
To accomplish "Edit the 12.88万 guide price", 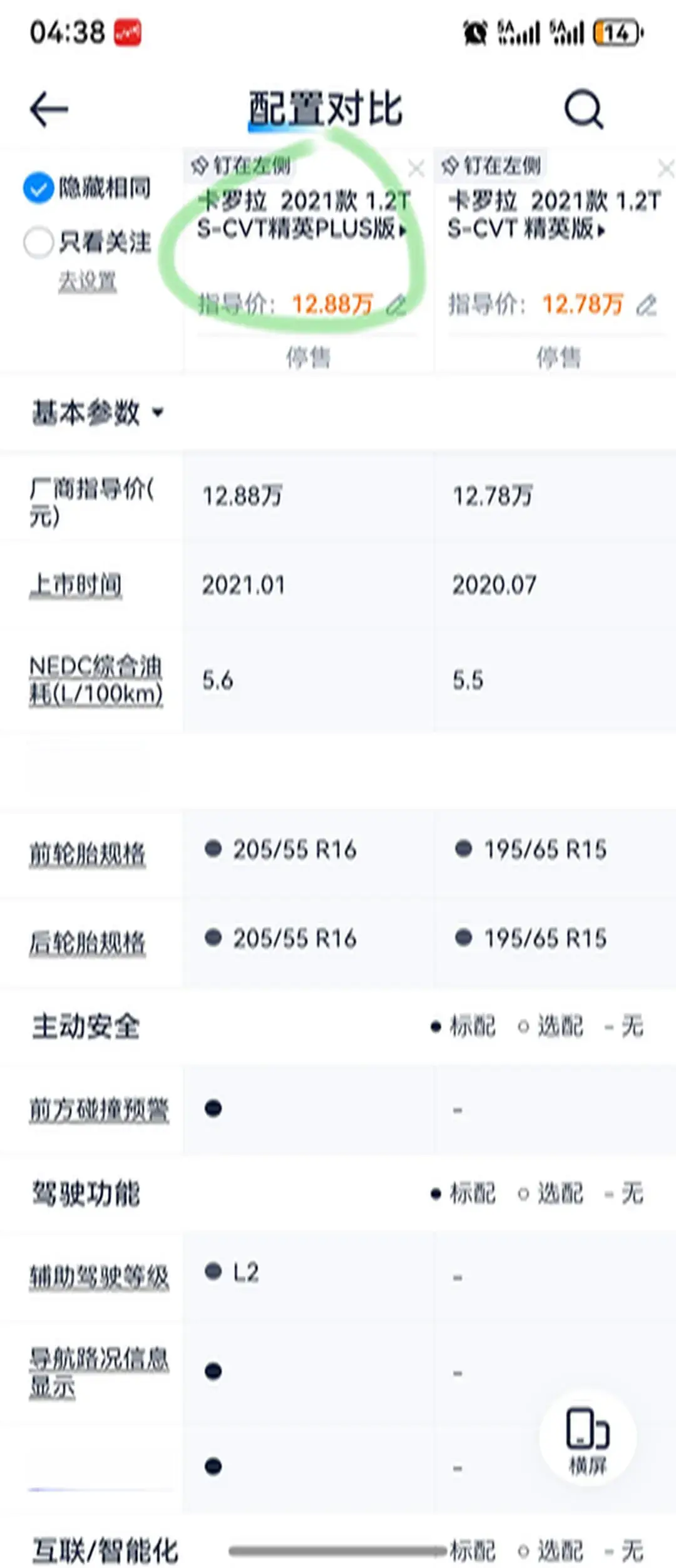I will pos(397,305).
